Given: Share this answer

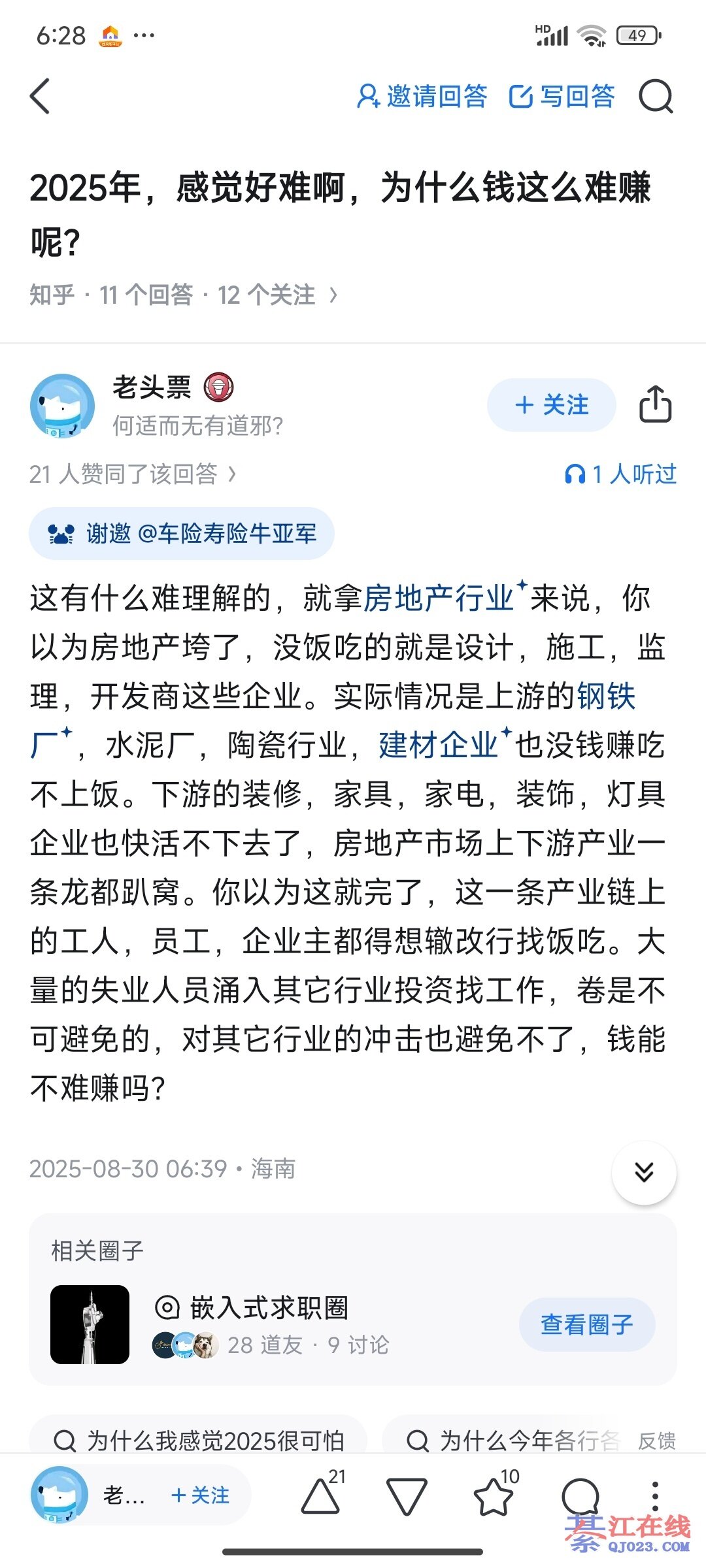Looking at the screenshot, I should click(x=655, y=405).
